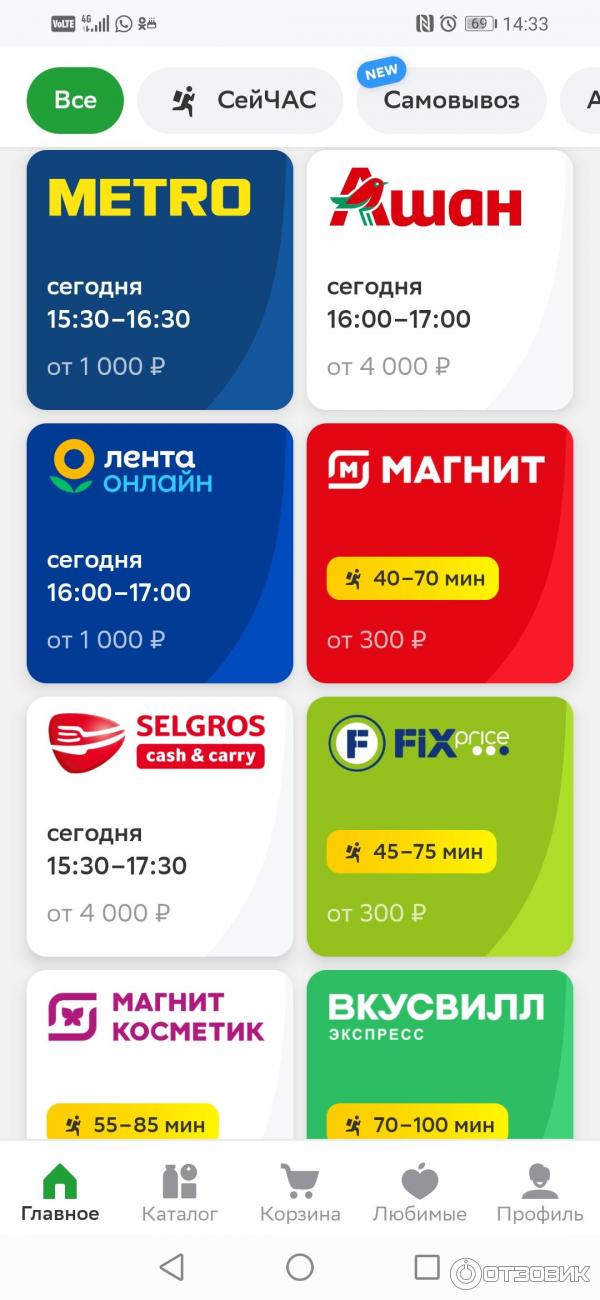The width and height of the screenshot is (600, 1300).
Task: Go to Лента Онлайн store
Action: [160, 553]
